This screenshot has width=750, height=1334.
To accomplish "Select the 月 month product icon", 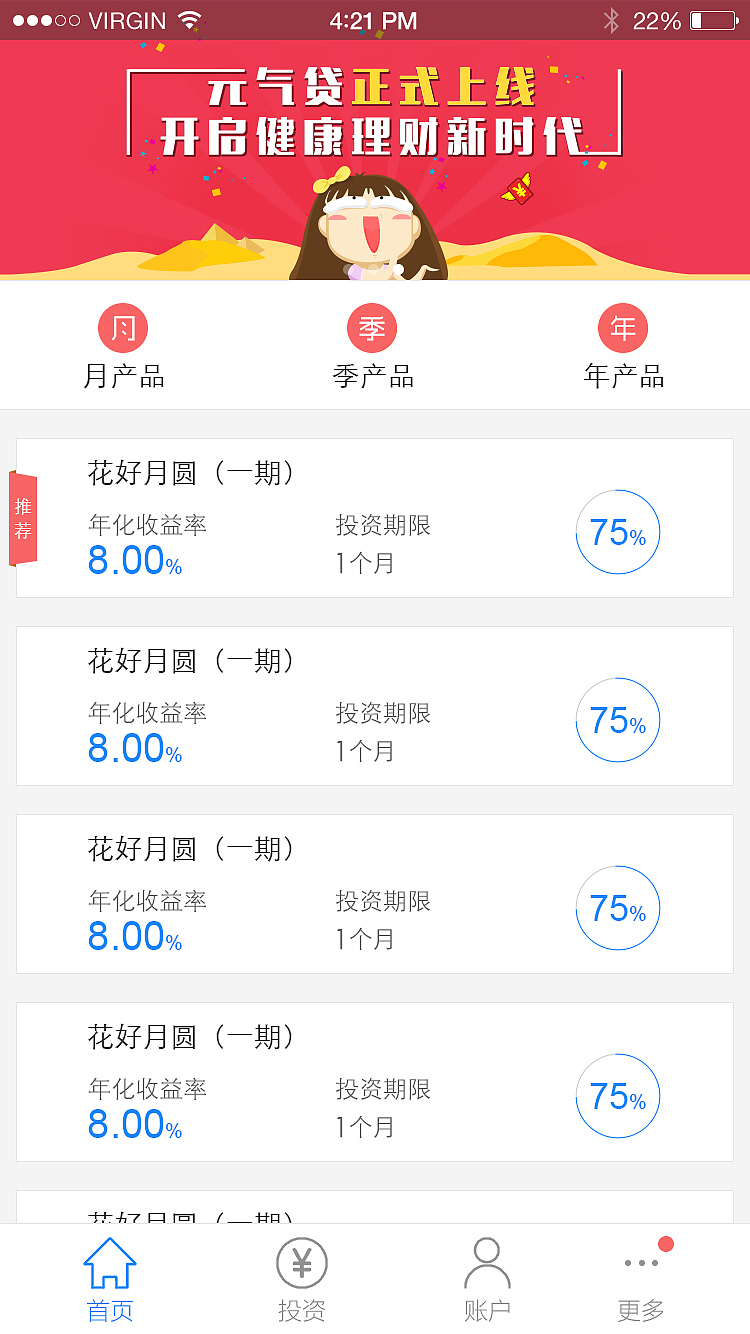I will [x=123, y=327].
